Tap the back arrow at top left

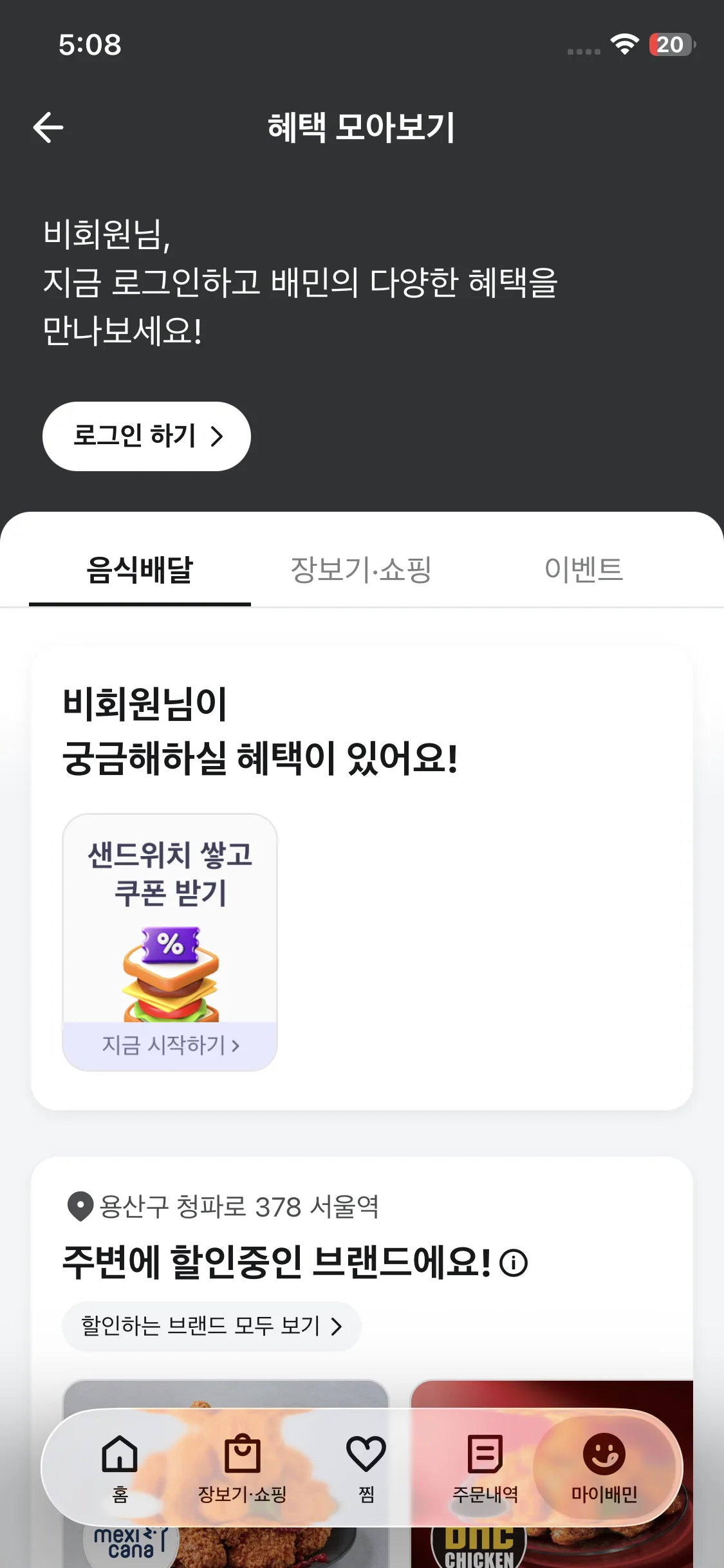pyautogui.click(x=48, y=126)
